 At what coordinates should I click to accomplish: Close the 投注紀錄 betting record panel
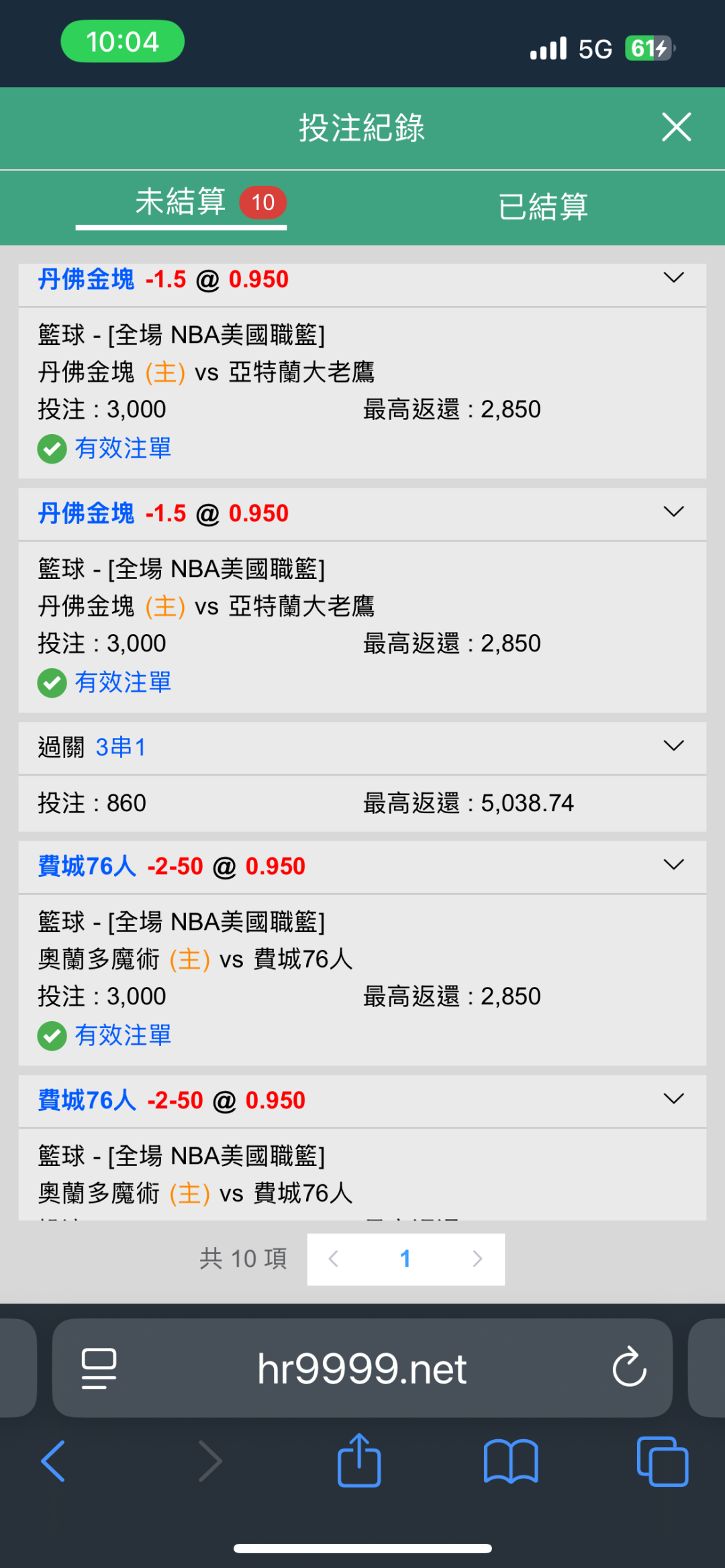[x=676, y=127]
